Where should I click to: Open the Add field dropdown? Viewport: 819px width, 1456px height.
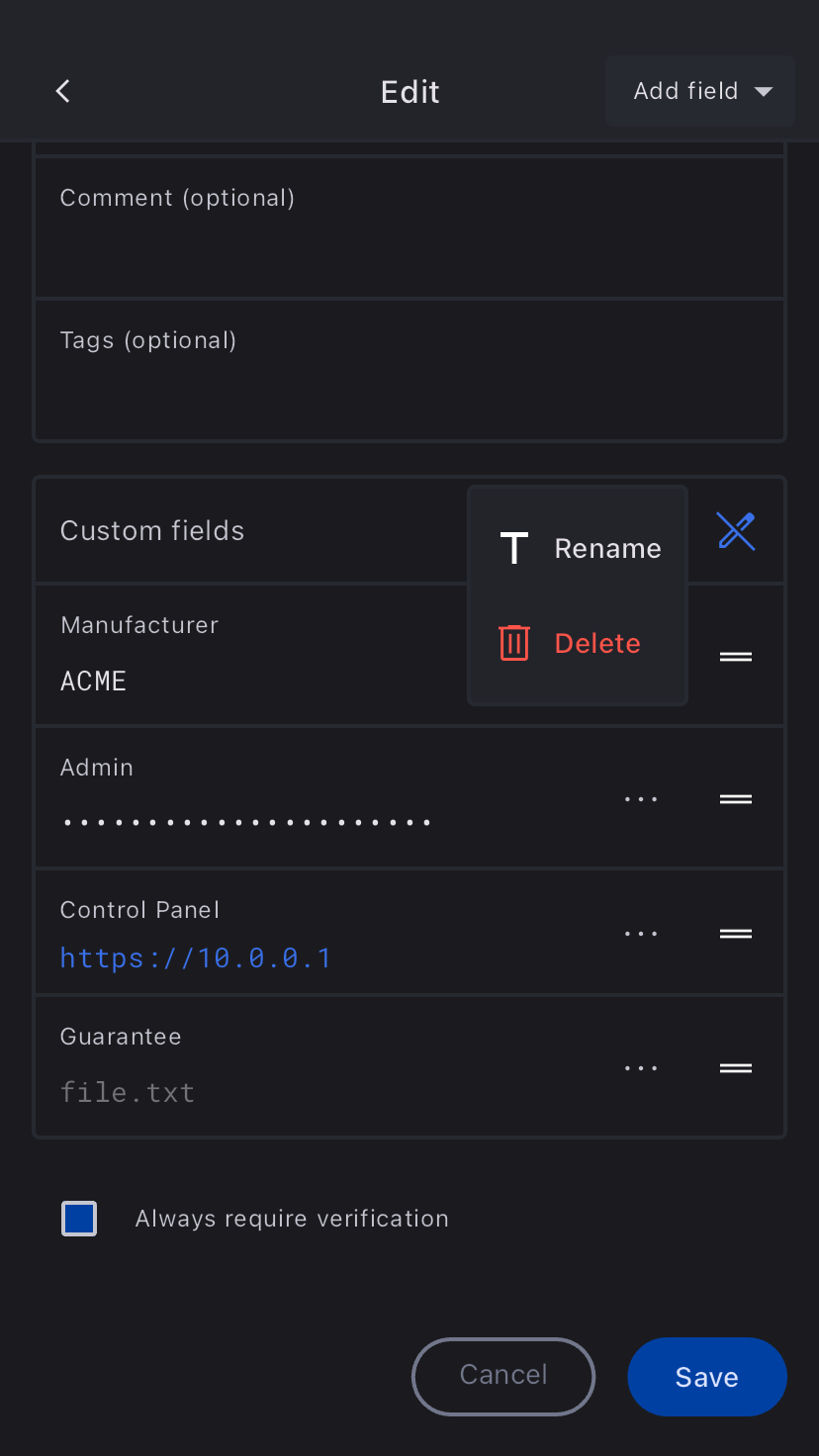coord(700,91)
